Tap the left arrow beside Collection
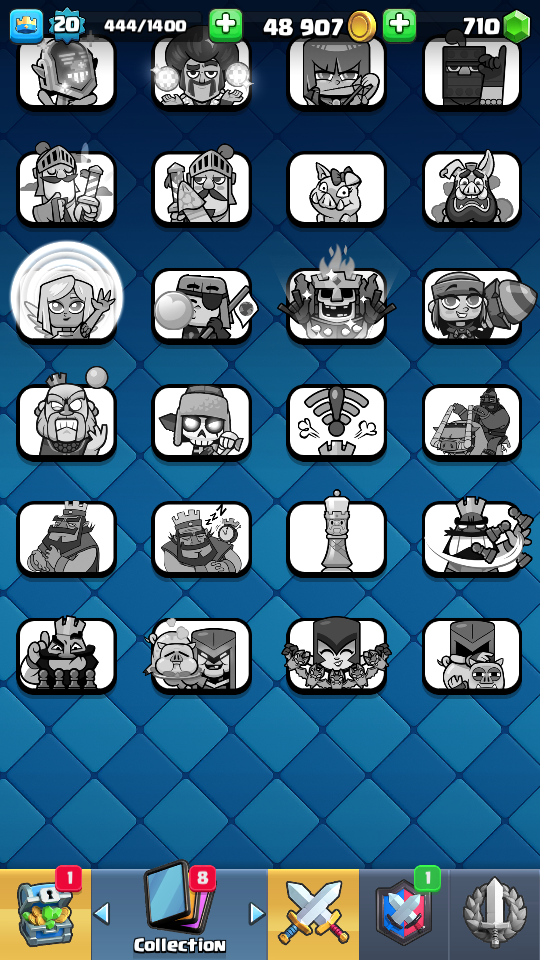Image resolution: width=540 pixels, height=960 pixels. coord(102,913)
